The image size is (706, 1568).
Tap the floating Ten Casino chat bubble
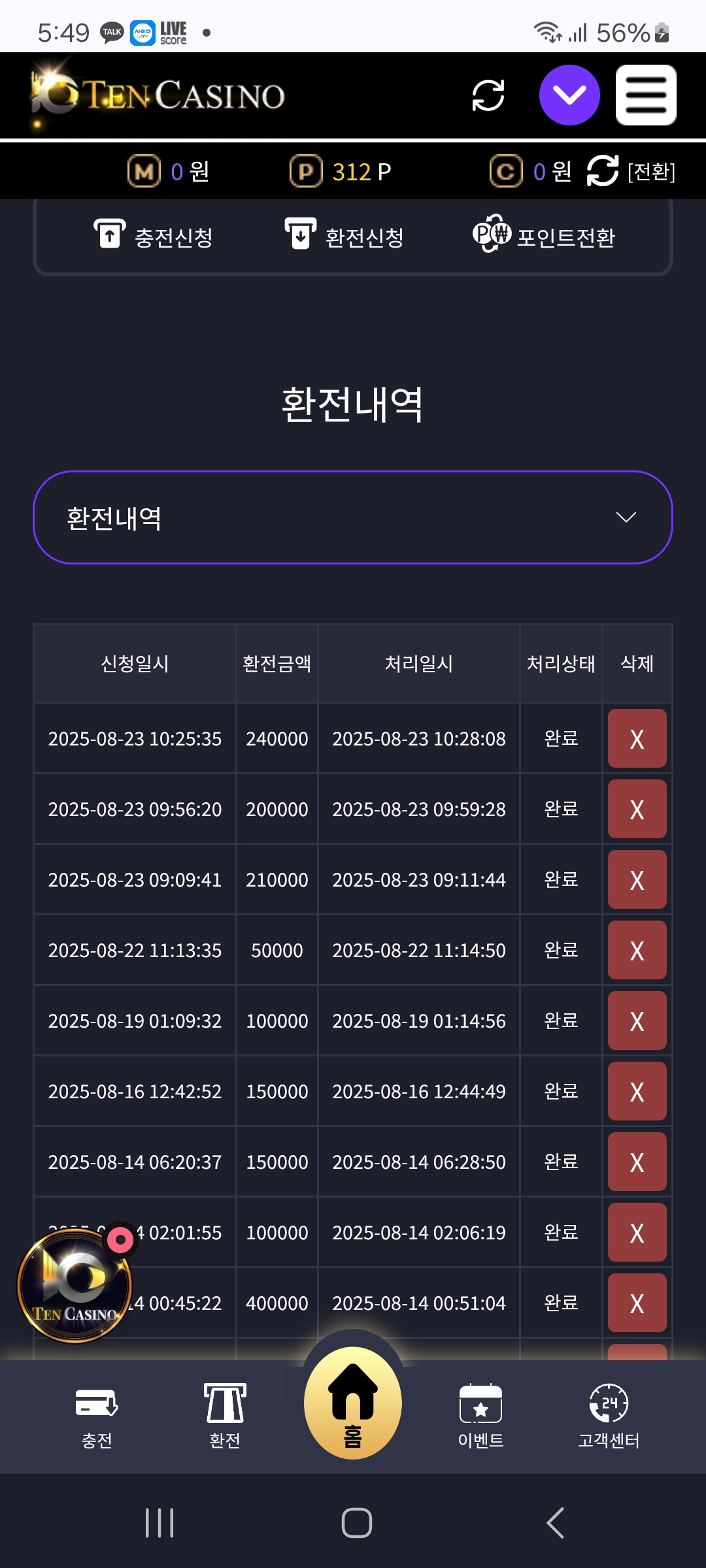75,1284
